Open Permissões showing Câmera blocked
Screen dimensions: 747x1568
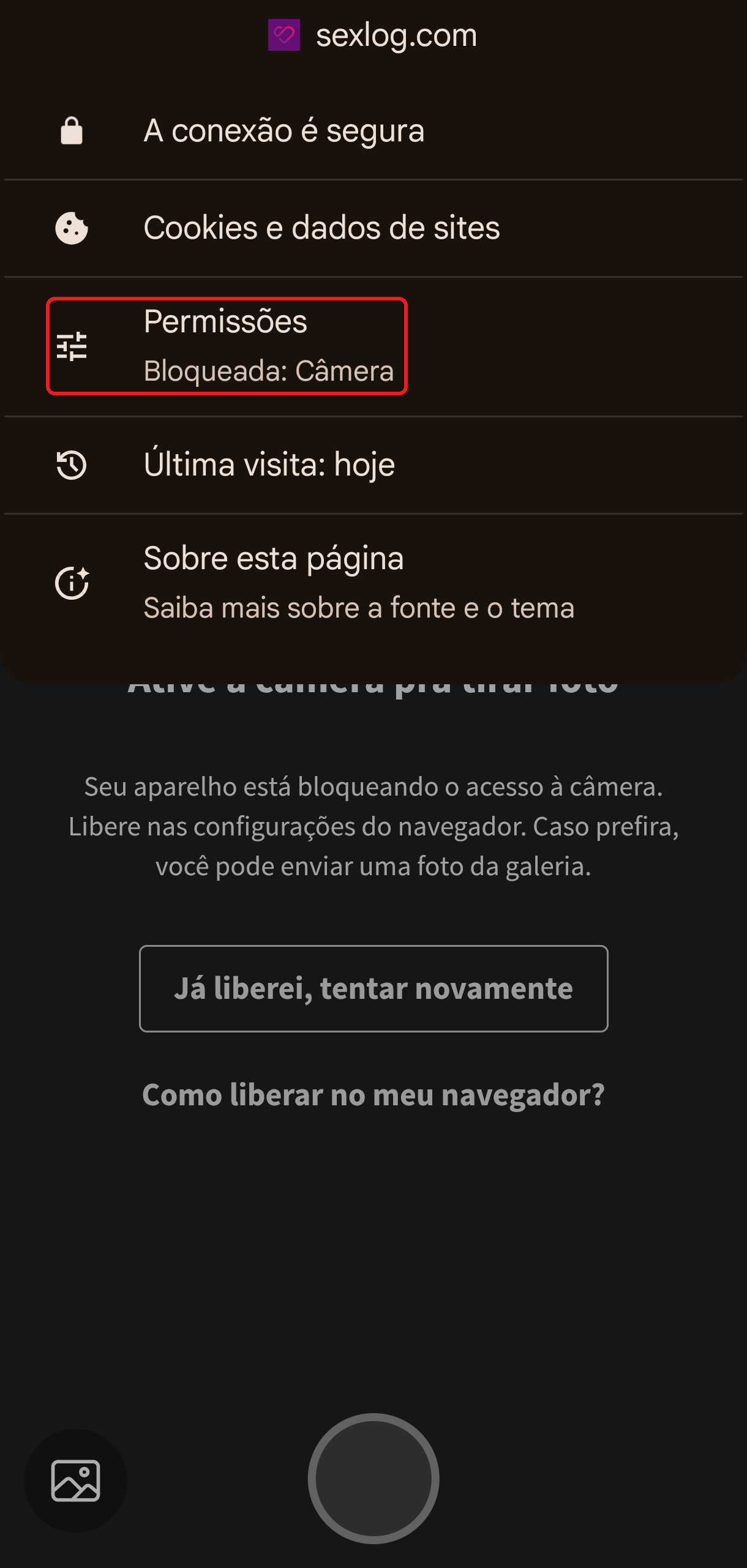tap(374, 347)
